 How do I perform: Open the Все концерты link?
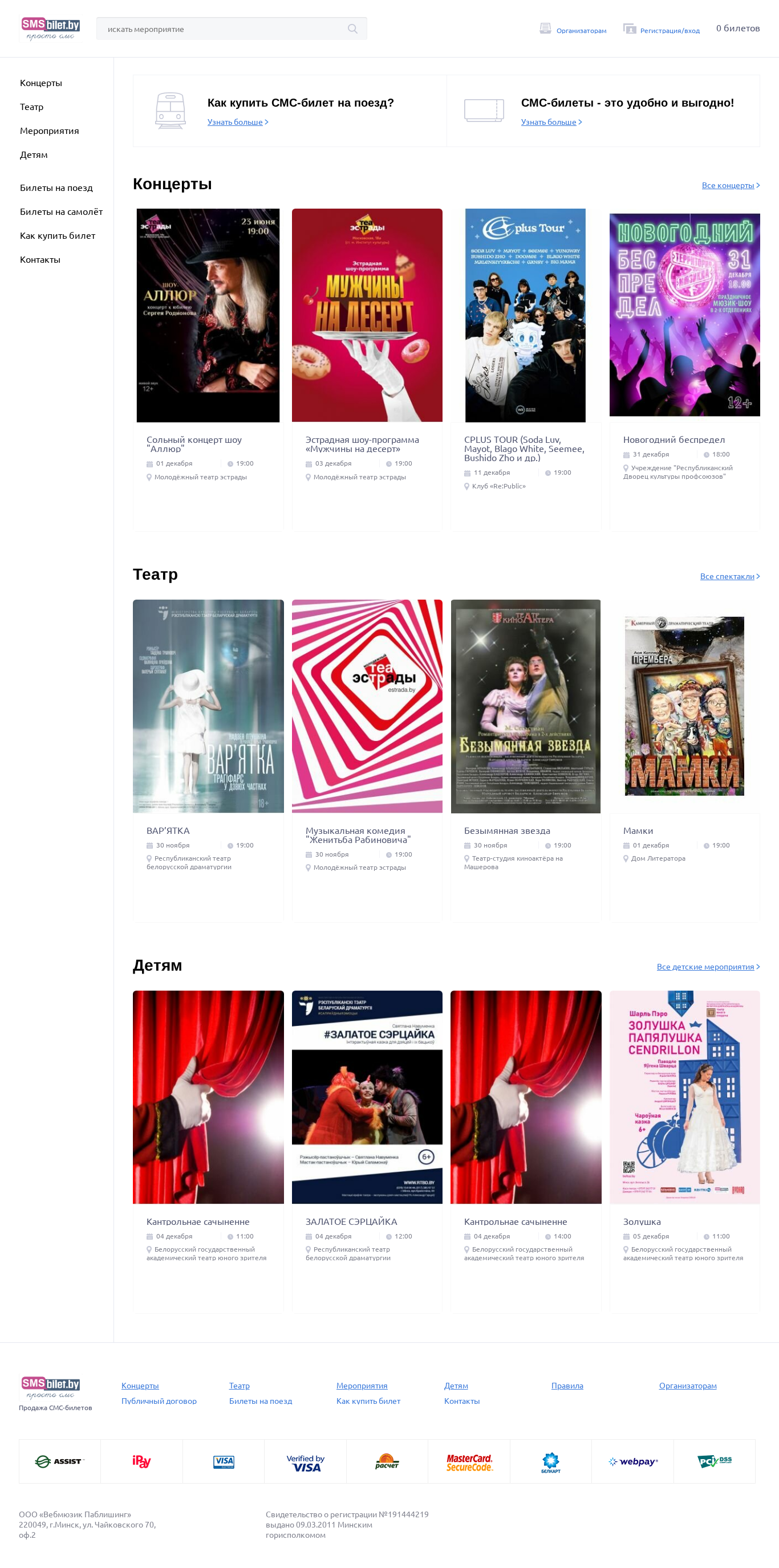coord(731,185)
